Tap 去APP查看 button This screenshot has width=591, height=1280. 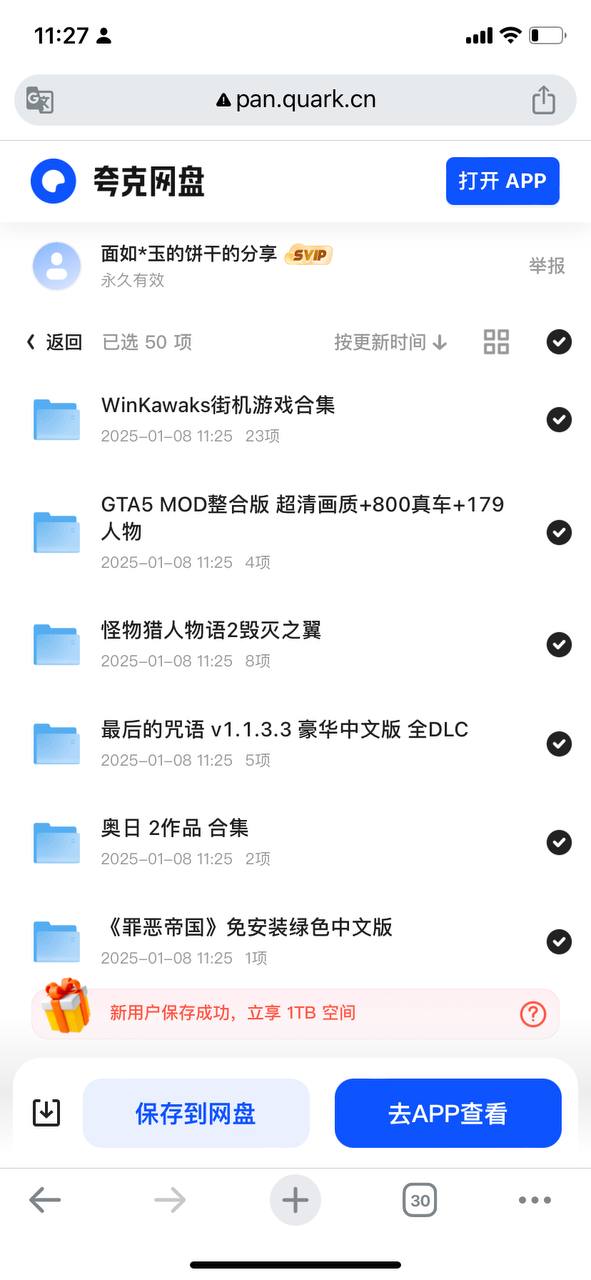pos(448,1113)
